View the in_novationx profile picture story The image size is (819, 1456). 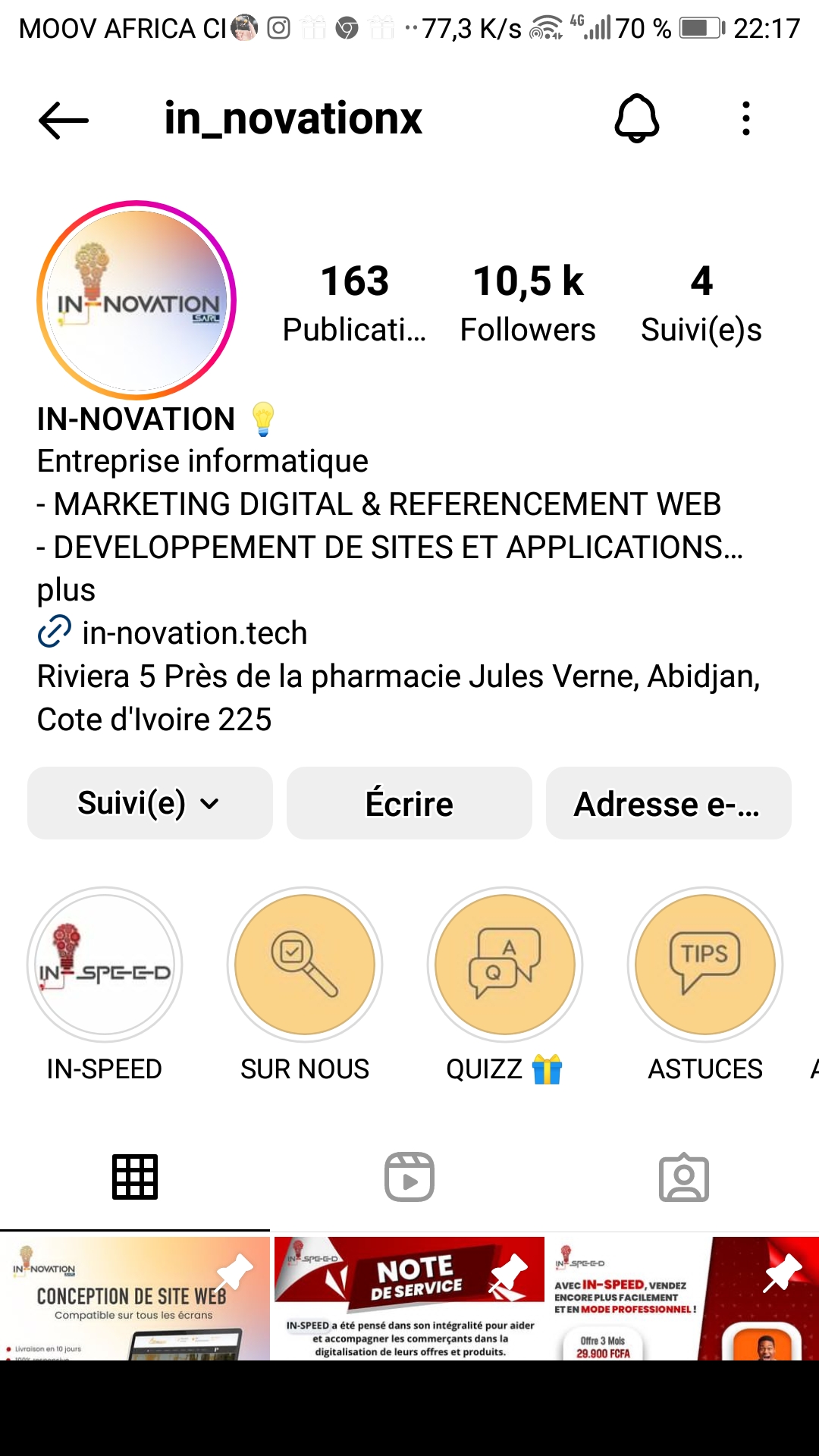(136, 300)
